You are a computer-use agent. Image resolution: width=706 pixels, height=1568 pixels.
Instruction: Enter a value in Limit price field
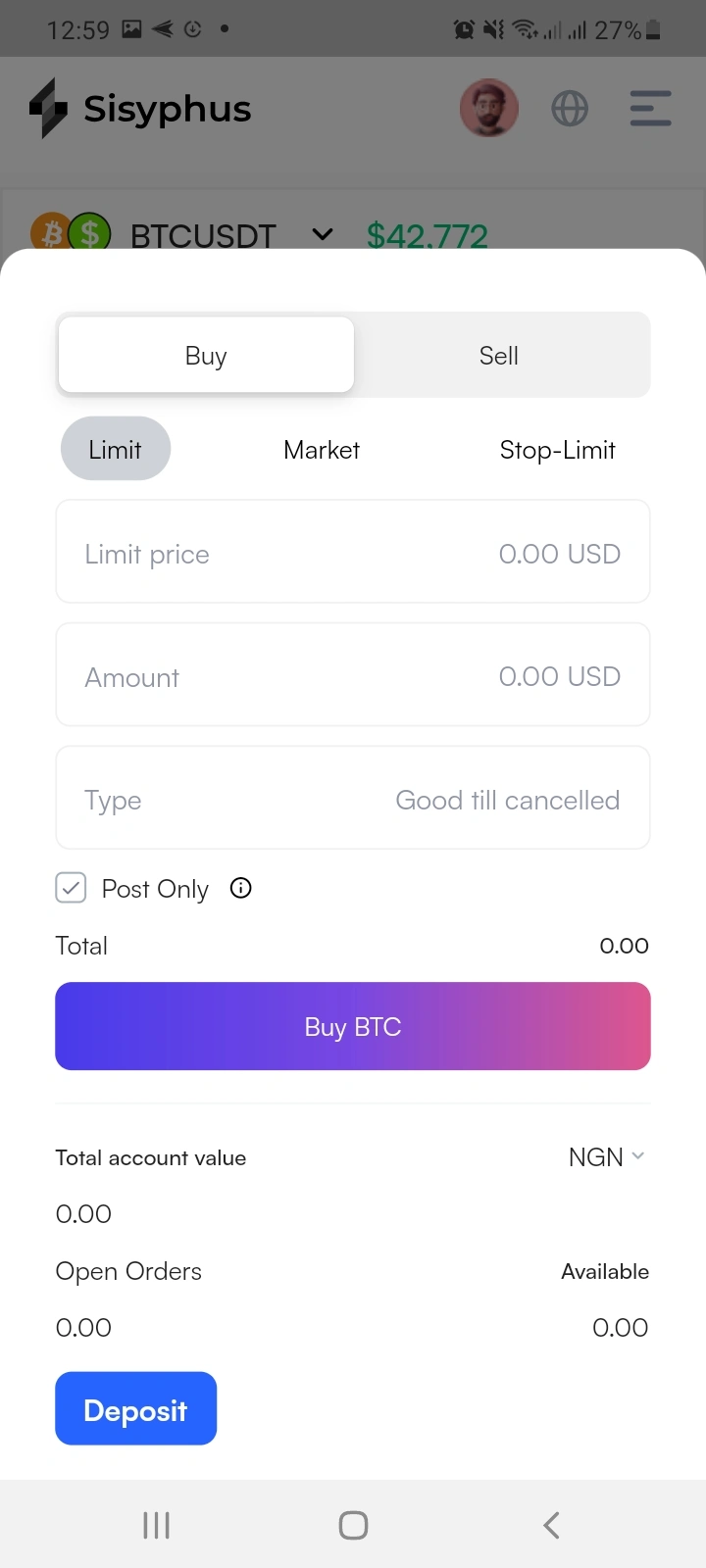click(353, 553)
